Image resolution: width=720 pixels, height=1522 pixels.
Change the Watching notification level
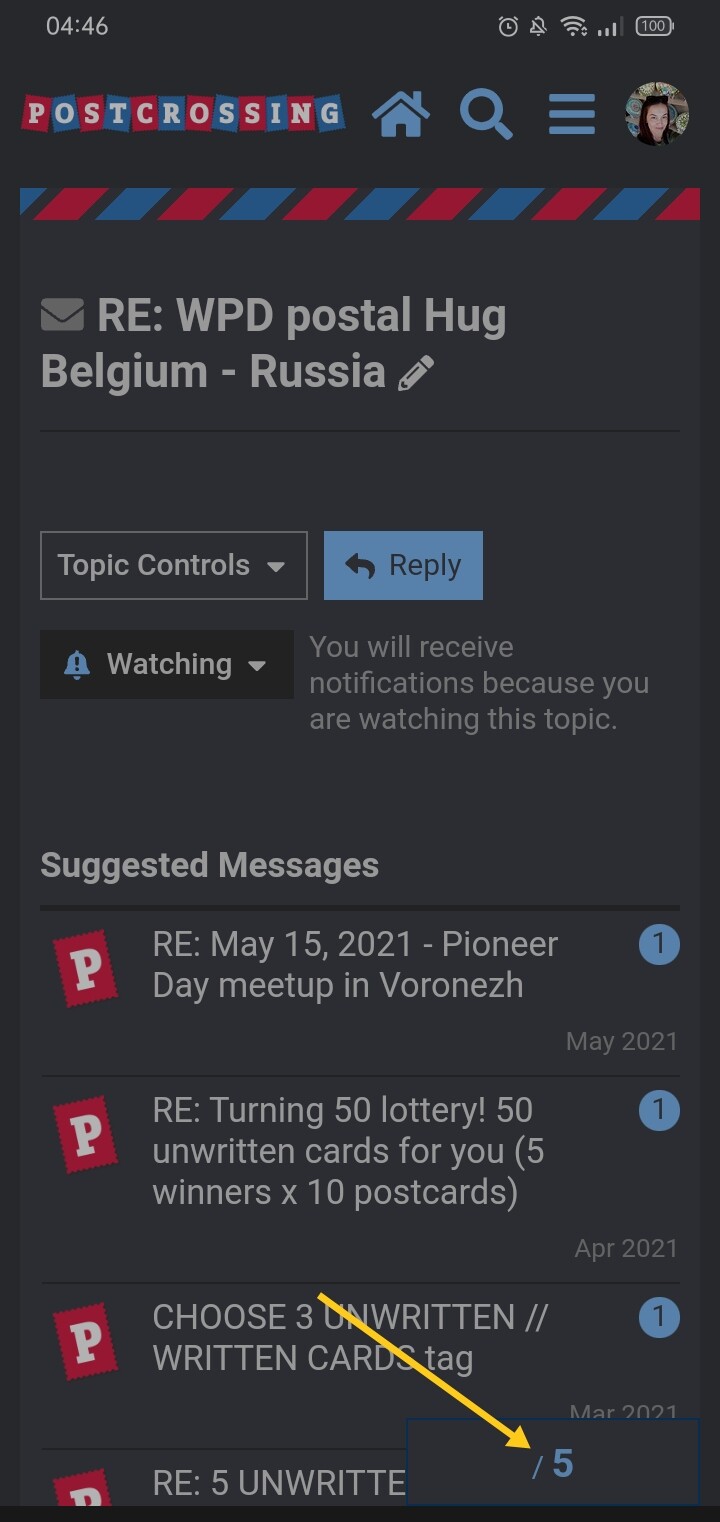tap(167, 664)
